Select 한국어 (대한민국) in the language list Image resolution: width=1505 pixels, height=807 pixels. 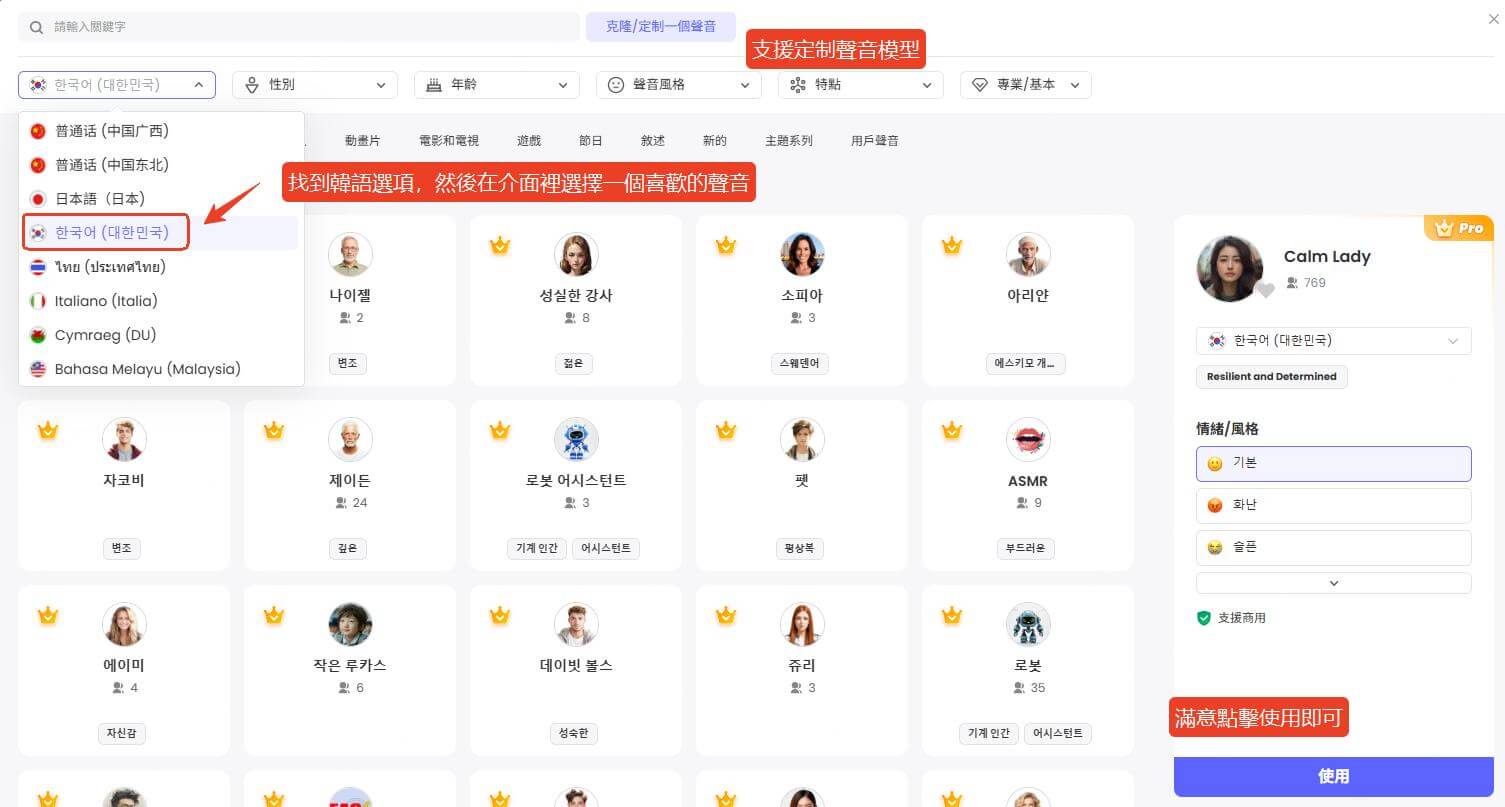(x=112, y=233)
